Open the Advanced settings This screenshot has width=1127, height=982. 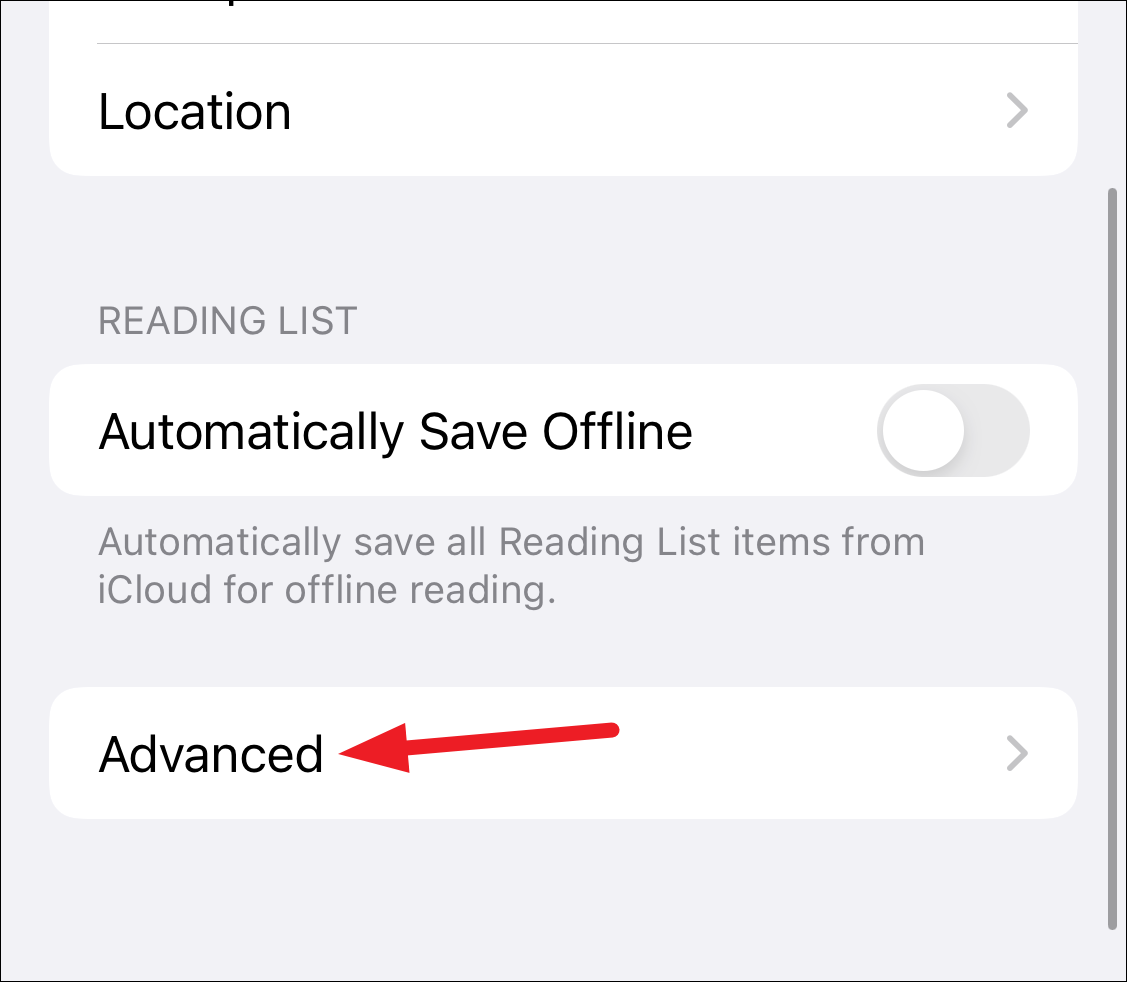pos(564,753)
